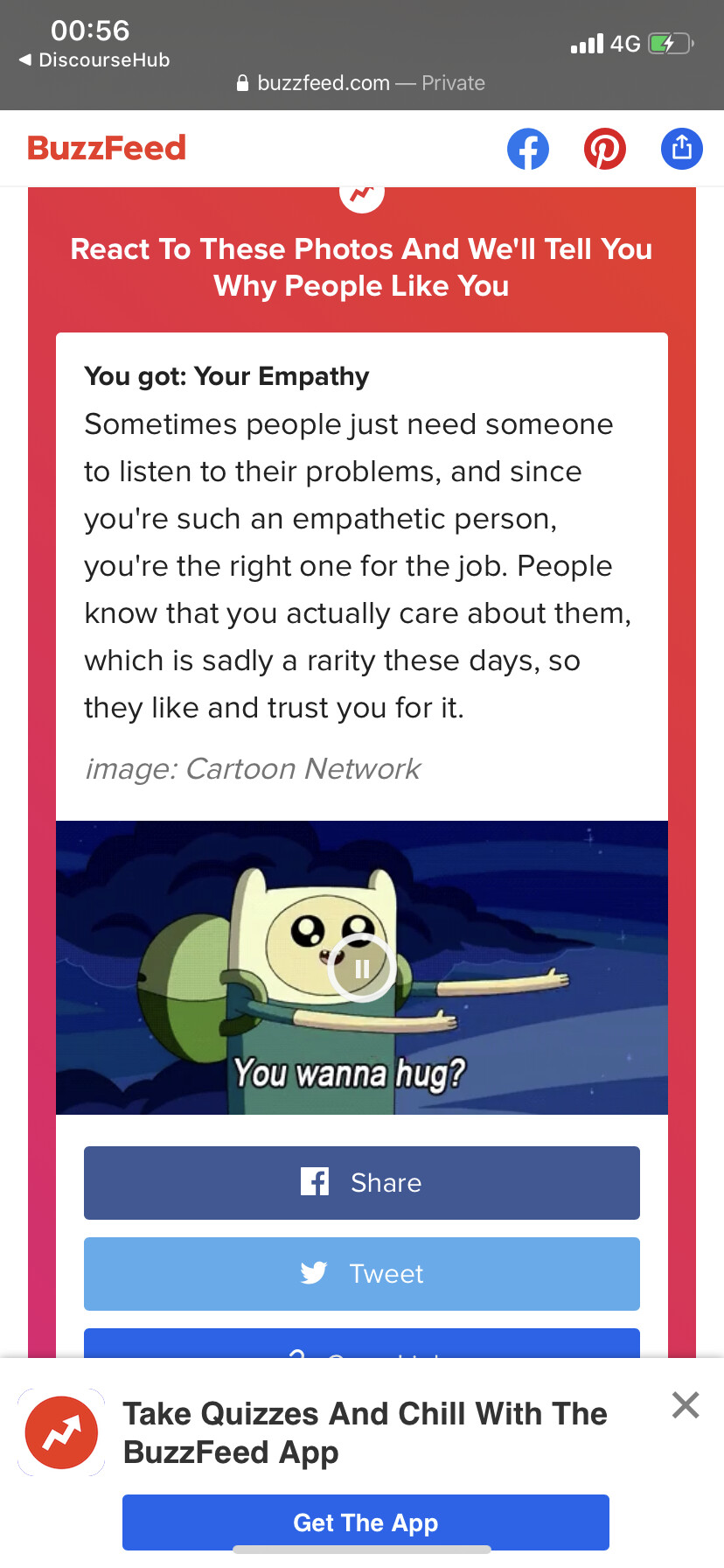The image size is (724, 1568).
Task: Dismiss the BuzzFeed App banner
Action: click(686, 1405)
